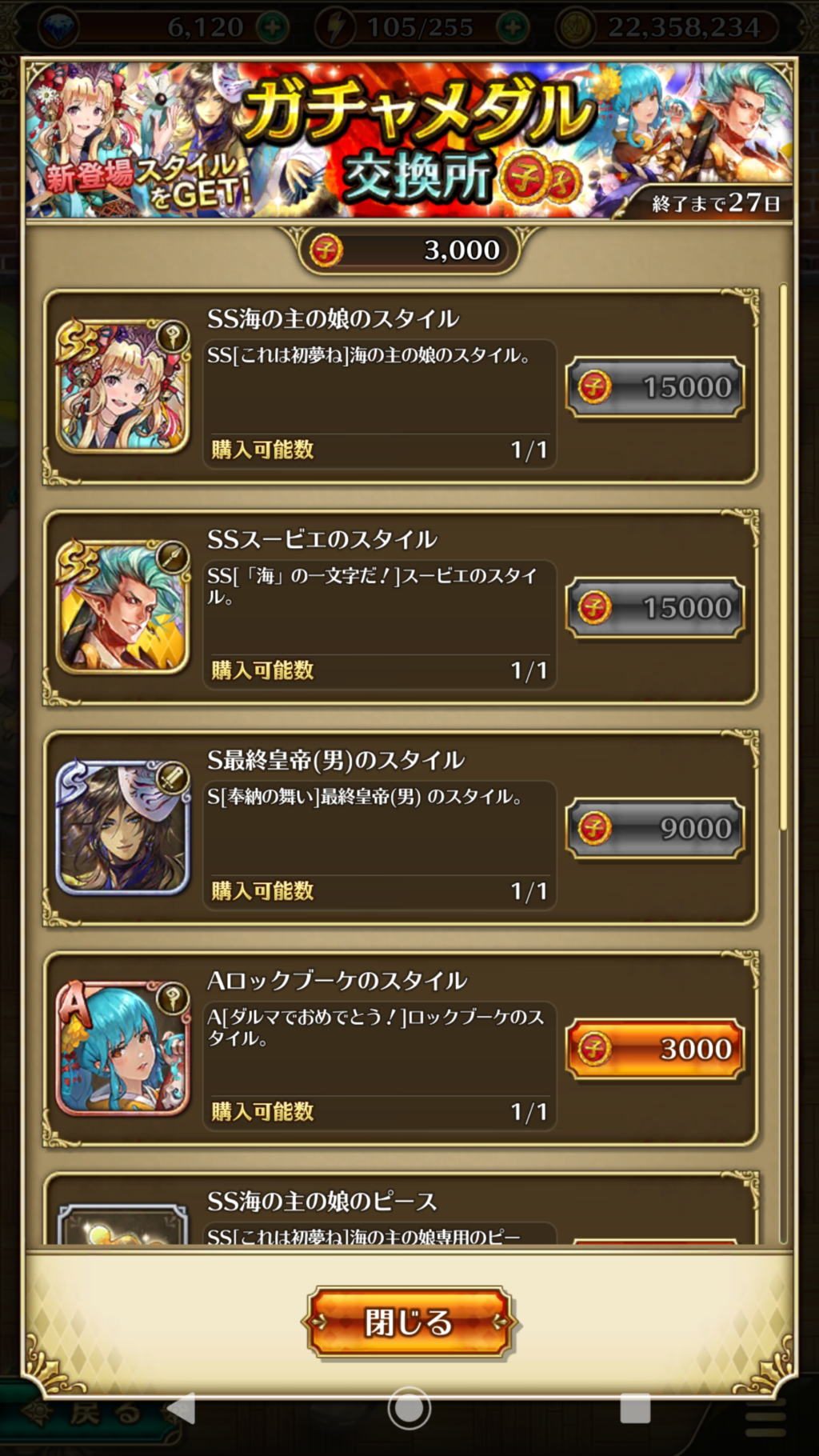
Task: Open Aロックブーケ character thumbnail
Action: [122, 1048]
